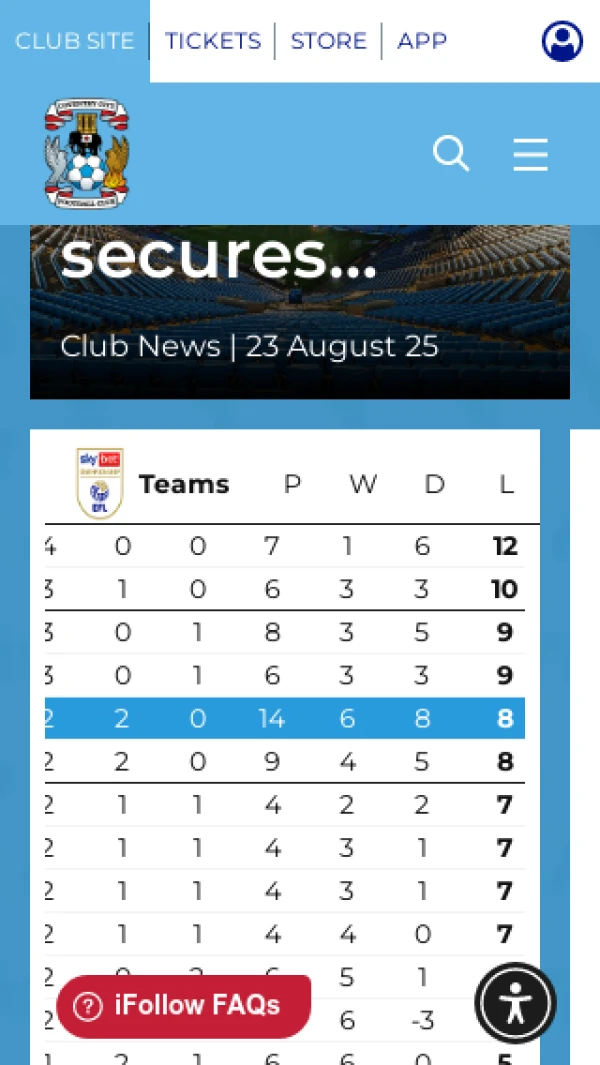Screen dimensions: 600x1065
Task: Open the user account profile
Action: coord(562,41)
